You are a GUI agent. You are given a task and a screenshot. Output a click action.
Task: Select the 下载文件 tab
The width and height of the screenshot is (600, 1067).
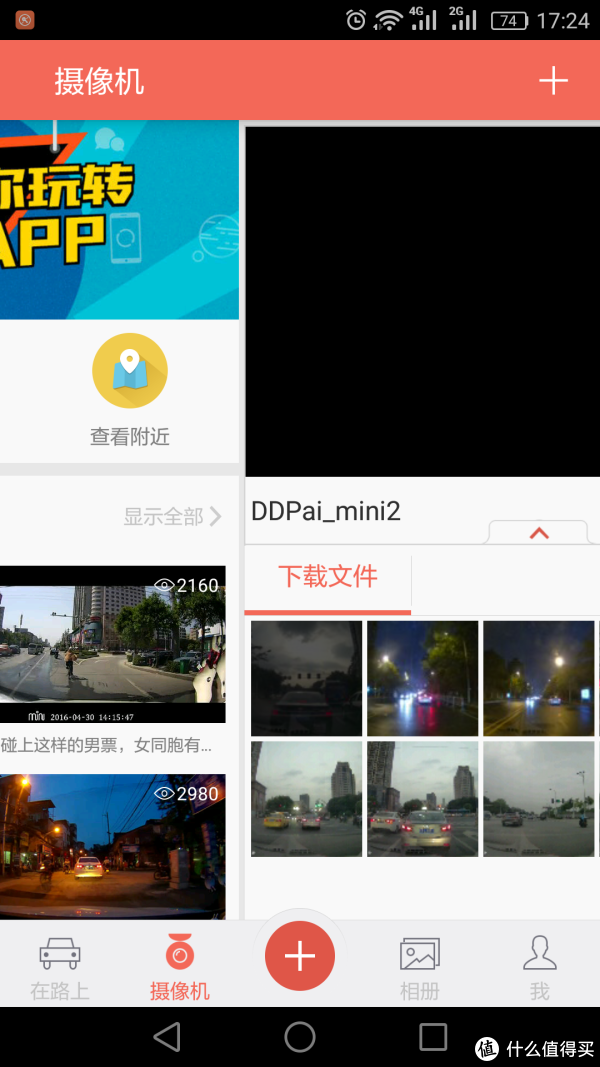(x=327, y=578)
